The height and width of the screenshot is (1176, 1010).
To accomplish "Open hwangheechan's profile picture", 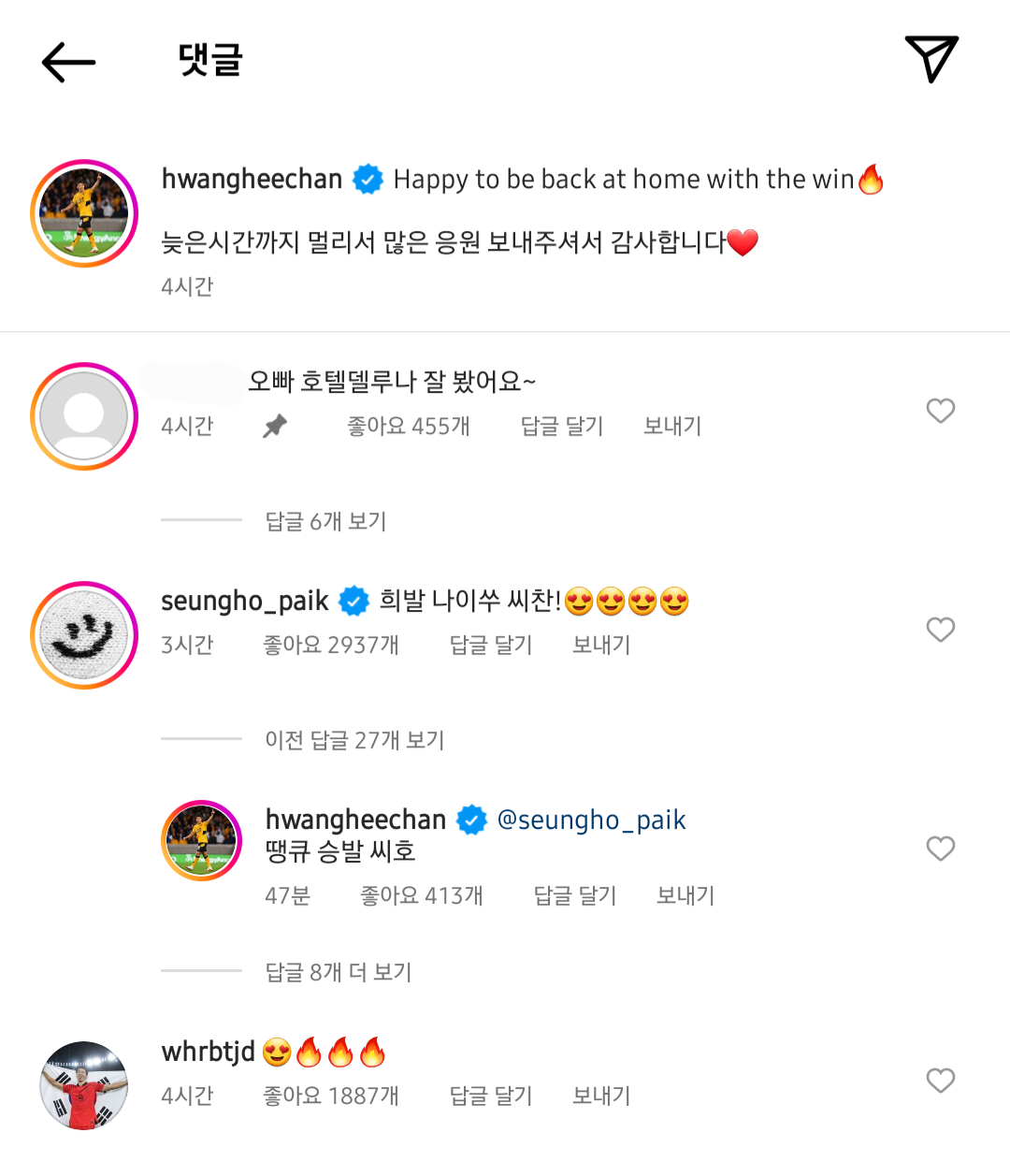I will pos(84,212).
